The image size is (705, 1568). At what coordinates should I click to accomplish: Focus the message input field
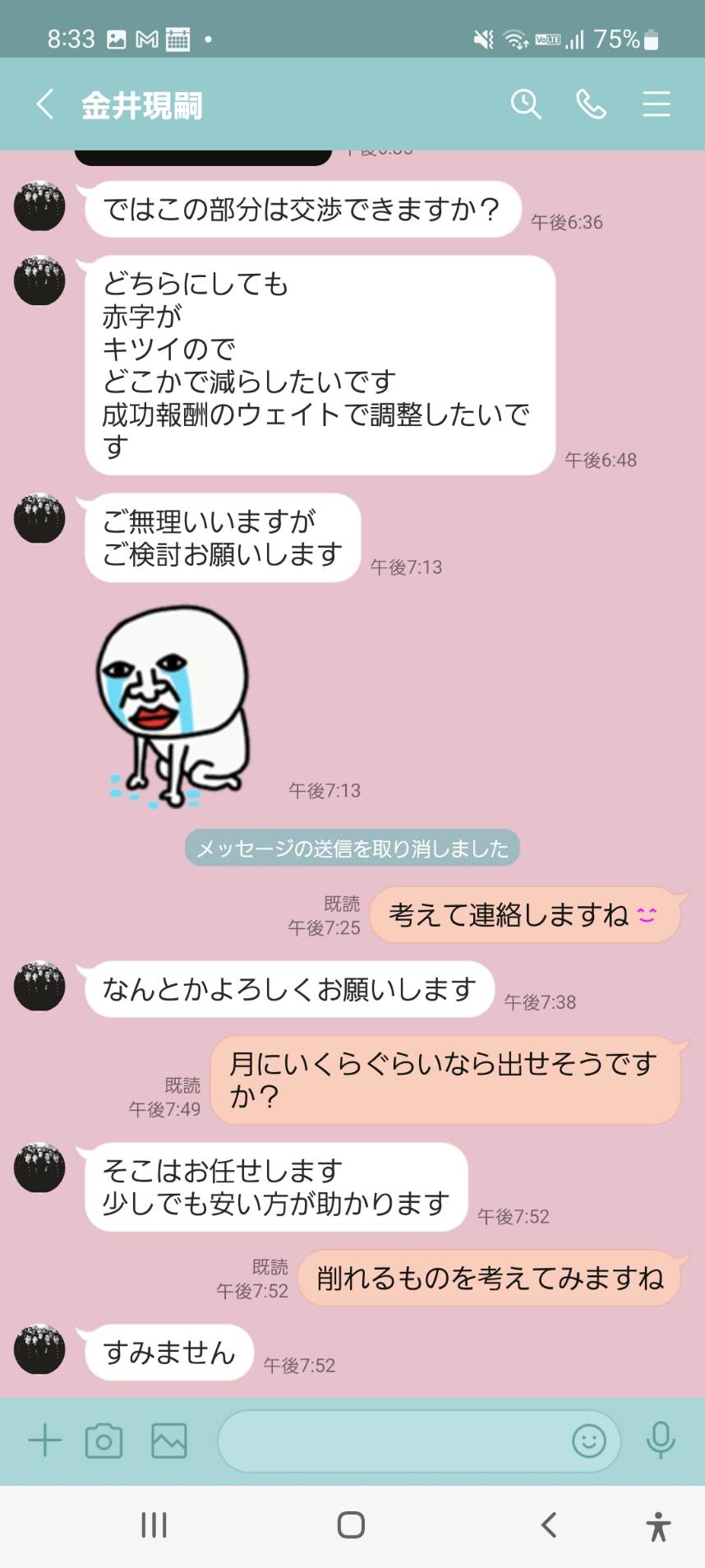(x=393, y=1441)
